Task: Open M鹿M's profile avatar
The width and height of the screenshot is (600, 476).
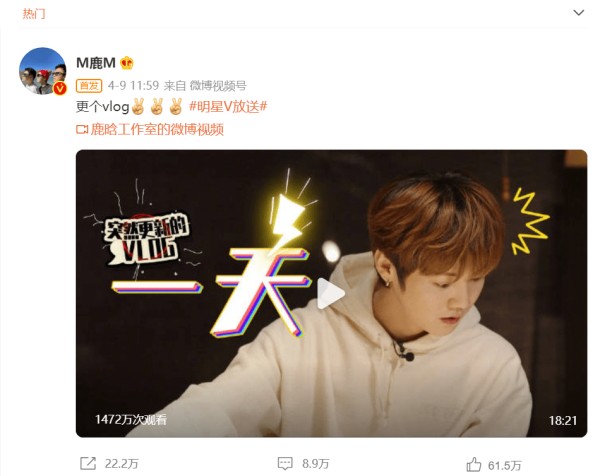Action: [43, 71]
